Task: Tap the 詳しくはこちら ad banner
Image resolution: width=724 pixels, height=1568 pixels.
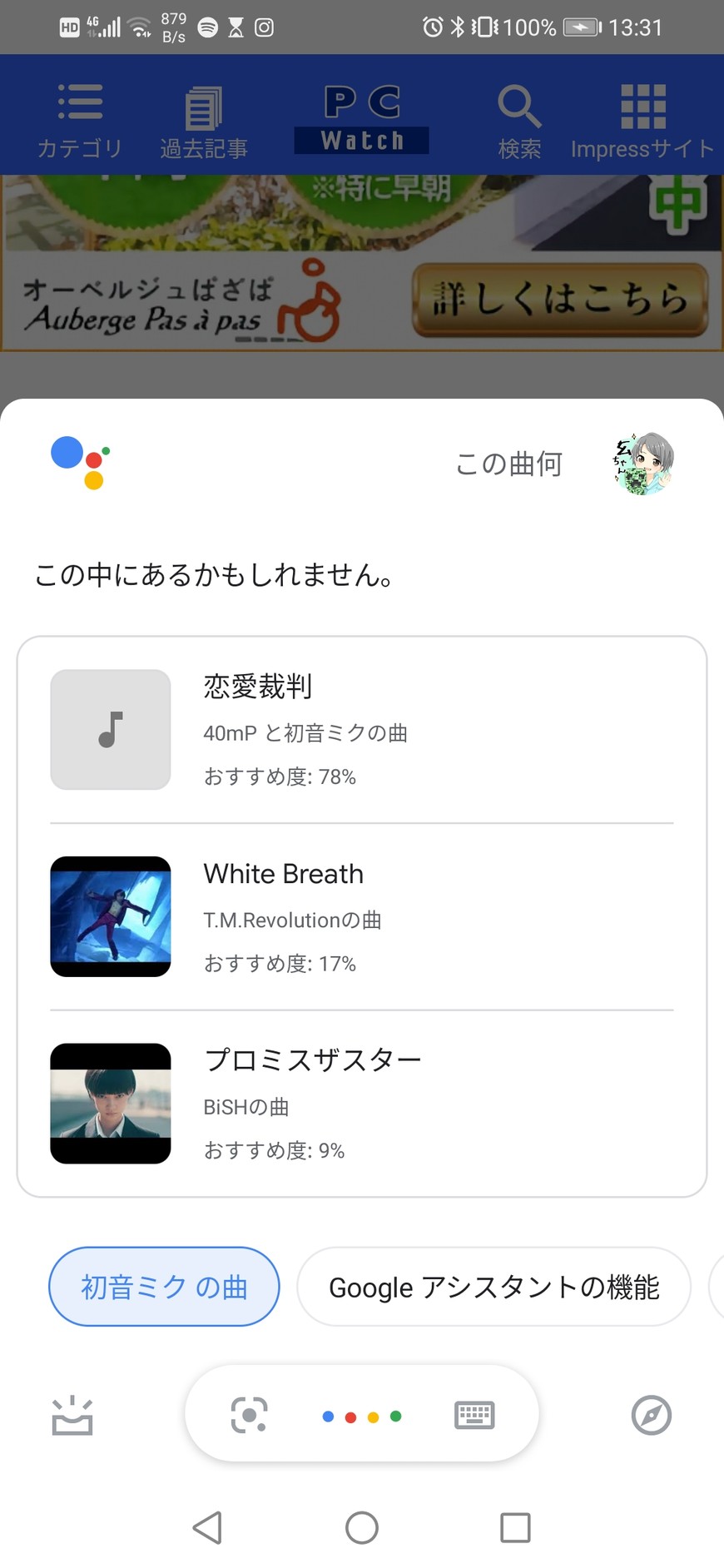Action: click(560, 300)
